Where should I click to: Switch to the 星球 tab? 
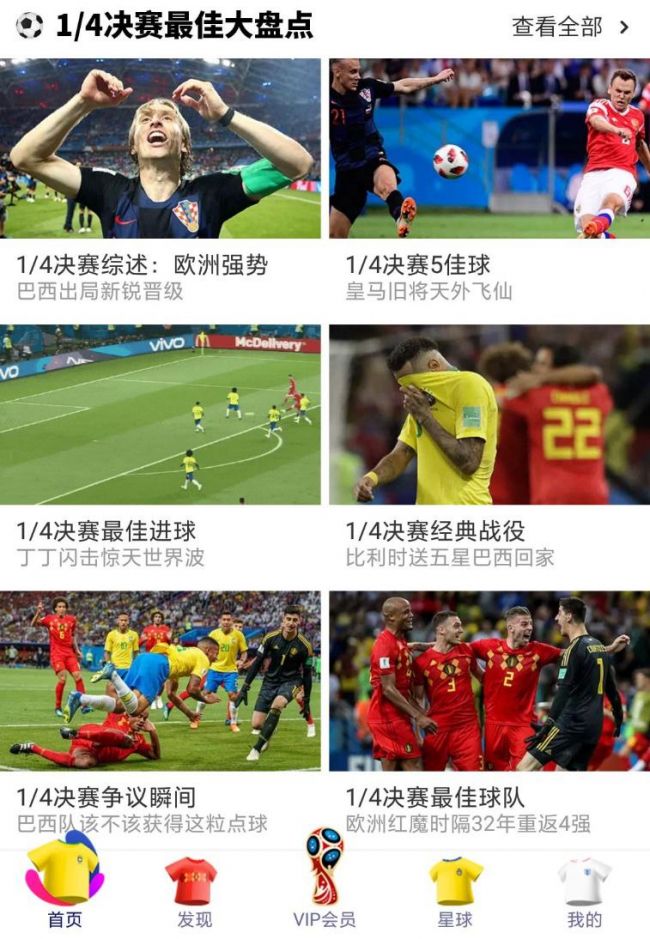[x=455, y=888]
